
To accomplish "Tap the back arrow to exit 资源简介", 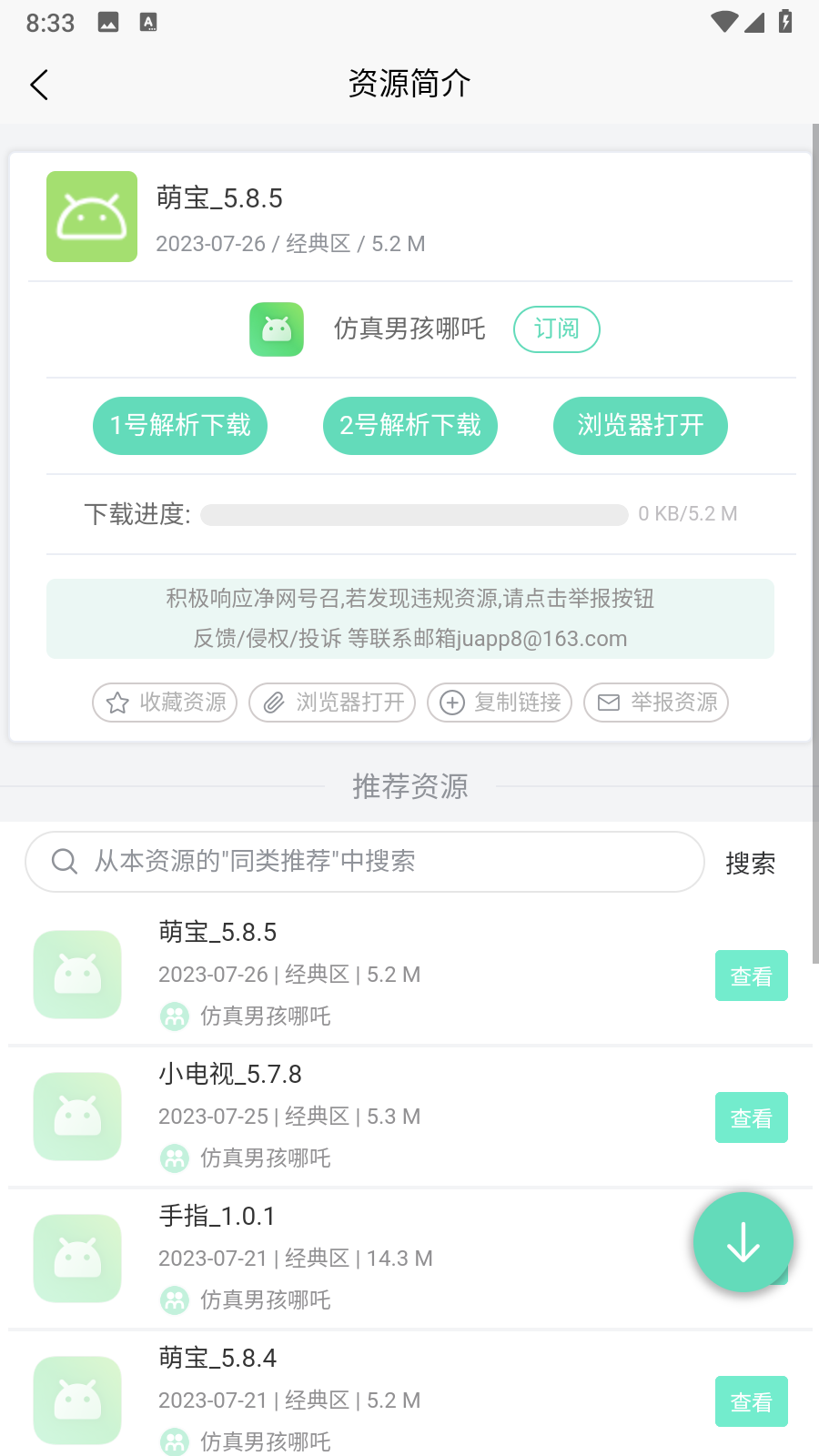I will 38,84.
